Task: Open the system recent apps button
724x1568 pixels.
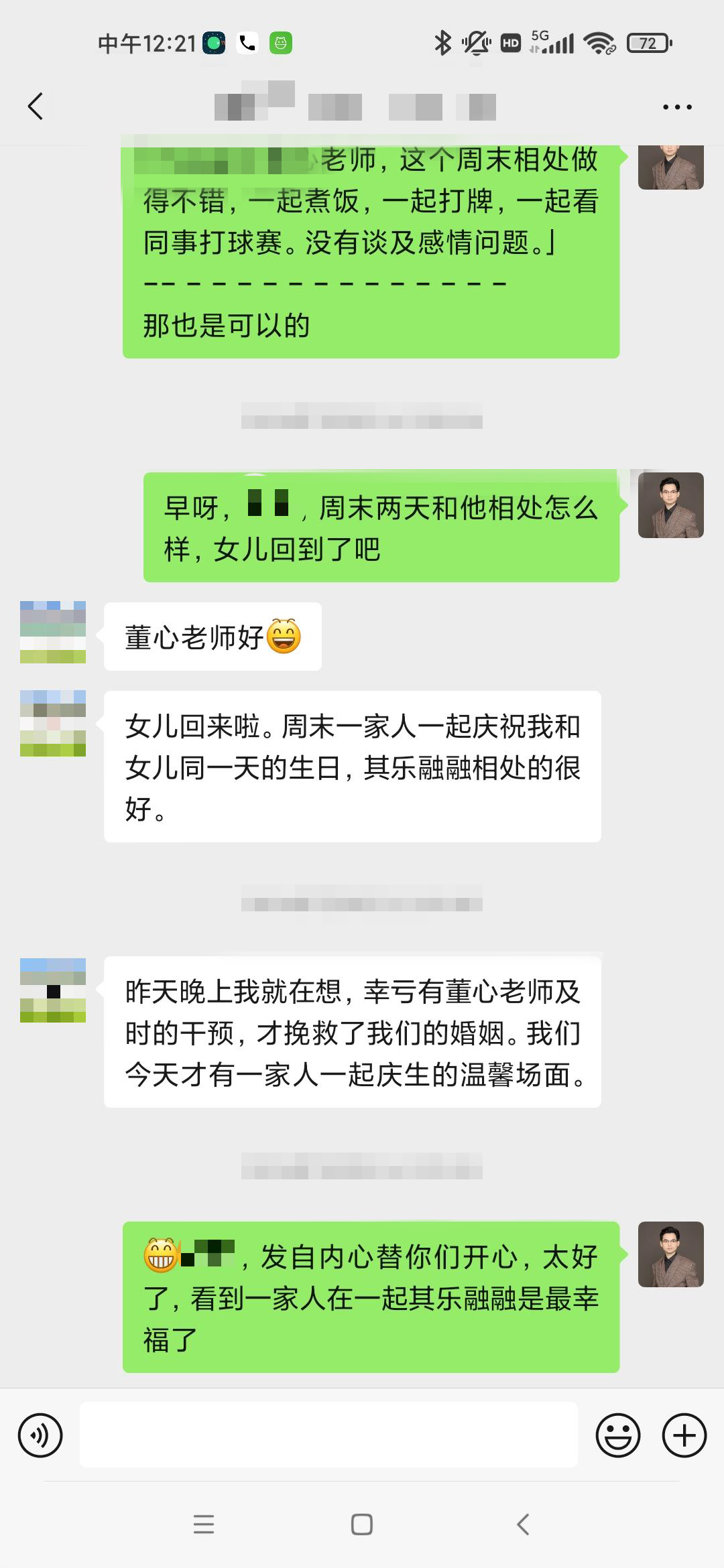Action: (204, 1524)
